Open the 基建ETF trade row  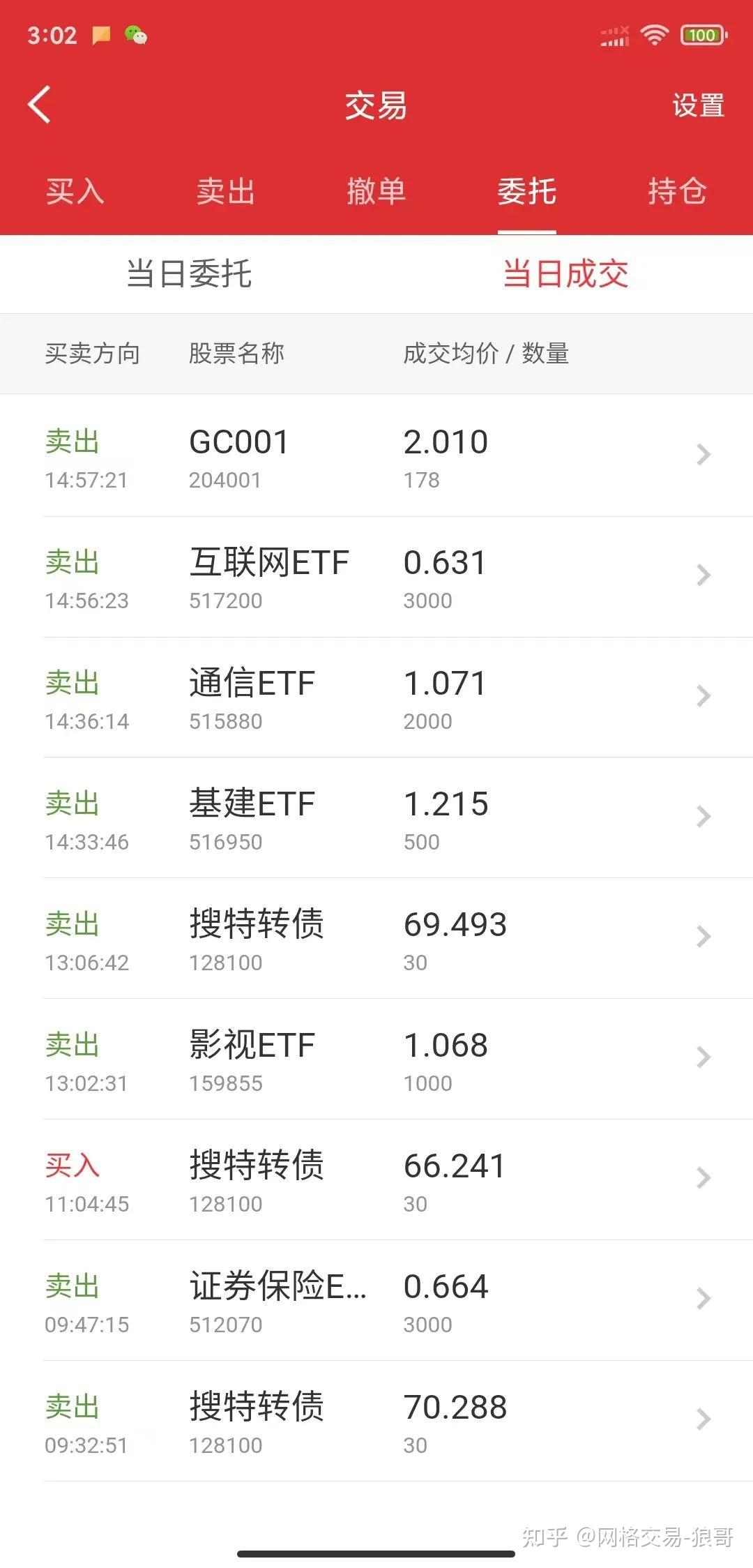(376, 817)
